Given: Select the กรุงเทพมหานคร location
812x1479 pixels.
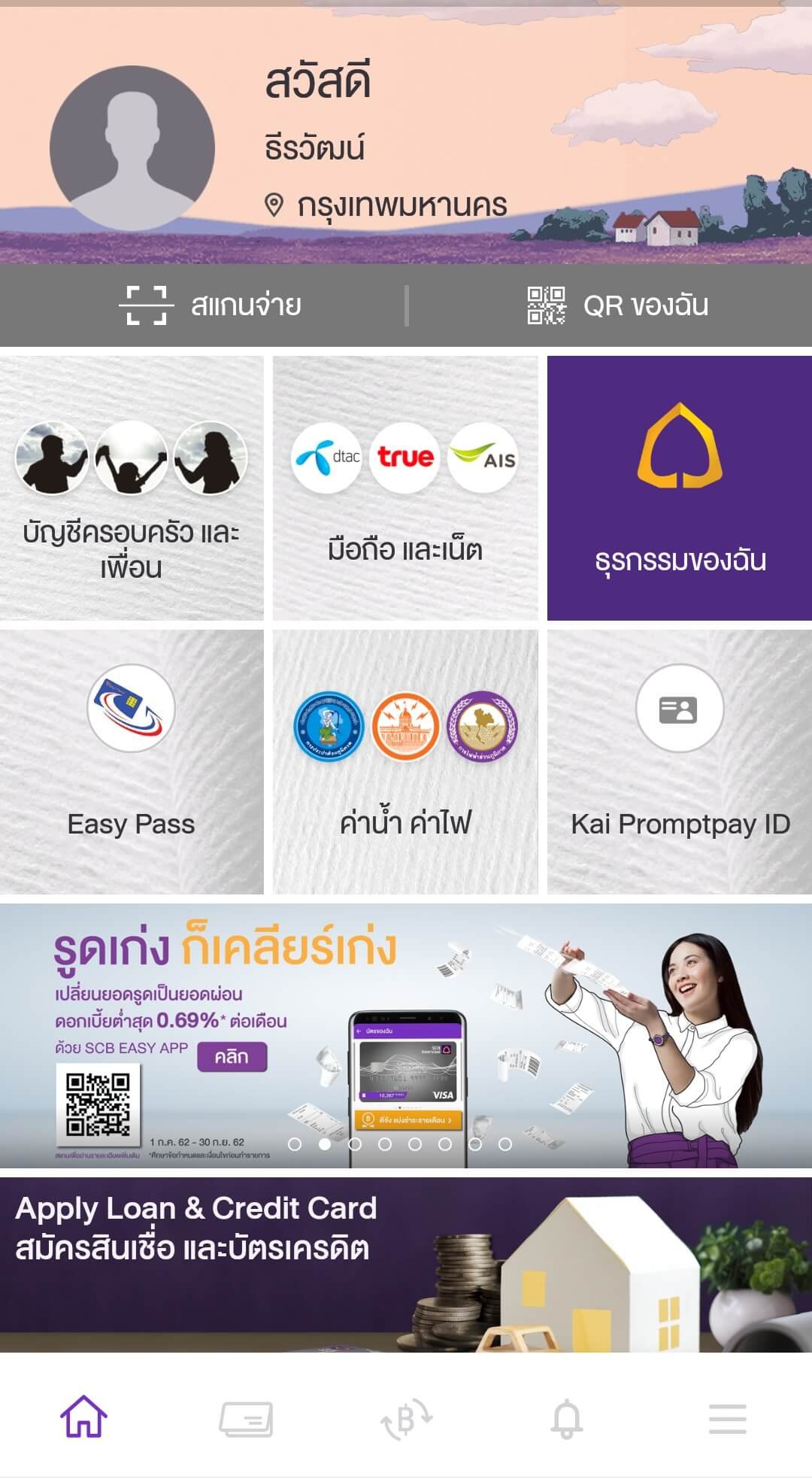Looking at the screenshot, I should (x=388, y=205).
